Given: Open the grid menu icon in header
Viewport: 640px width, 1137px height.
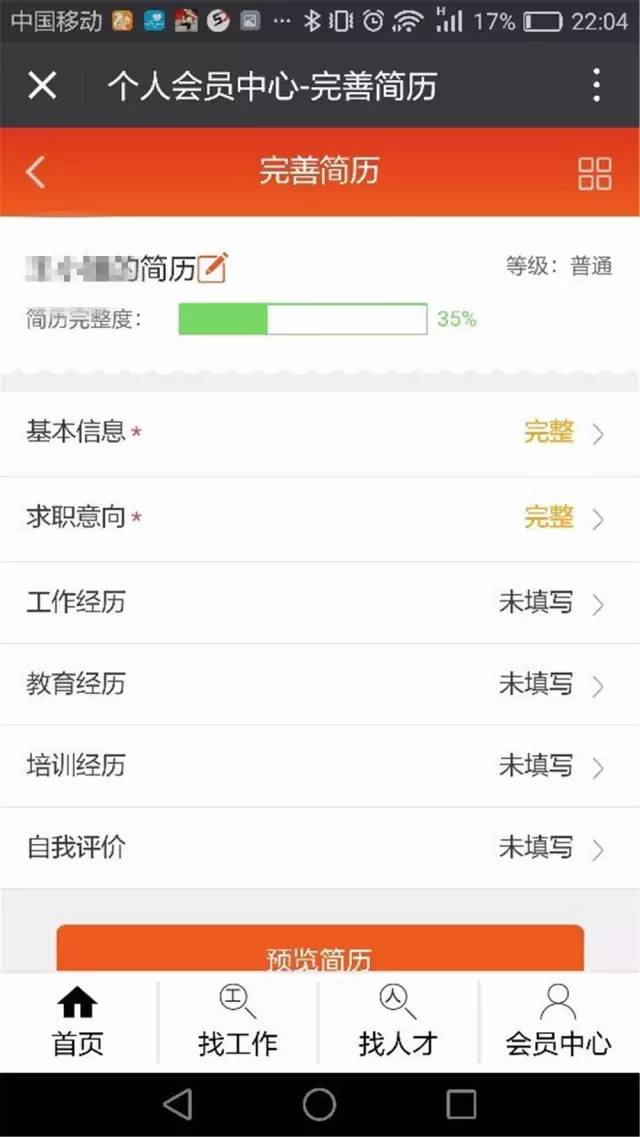Looking at the screenshot, I should pyautogui.click(x=594, y=172).
